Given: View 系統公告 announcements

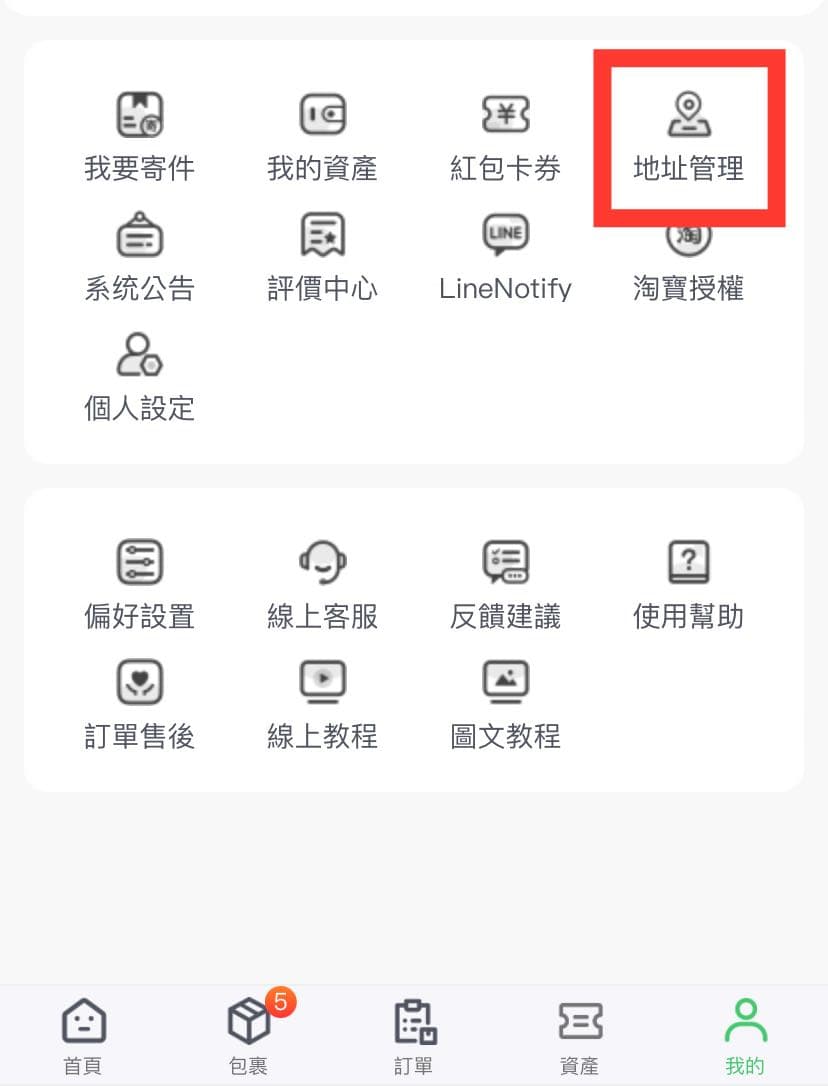Looking at the screenshot, I should point(139,256).
